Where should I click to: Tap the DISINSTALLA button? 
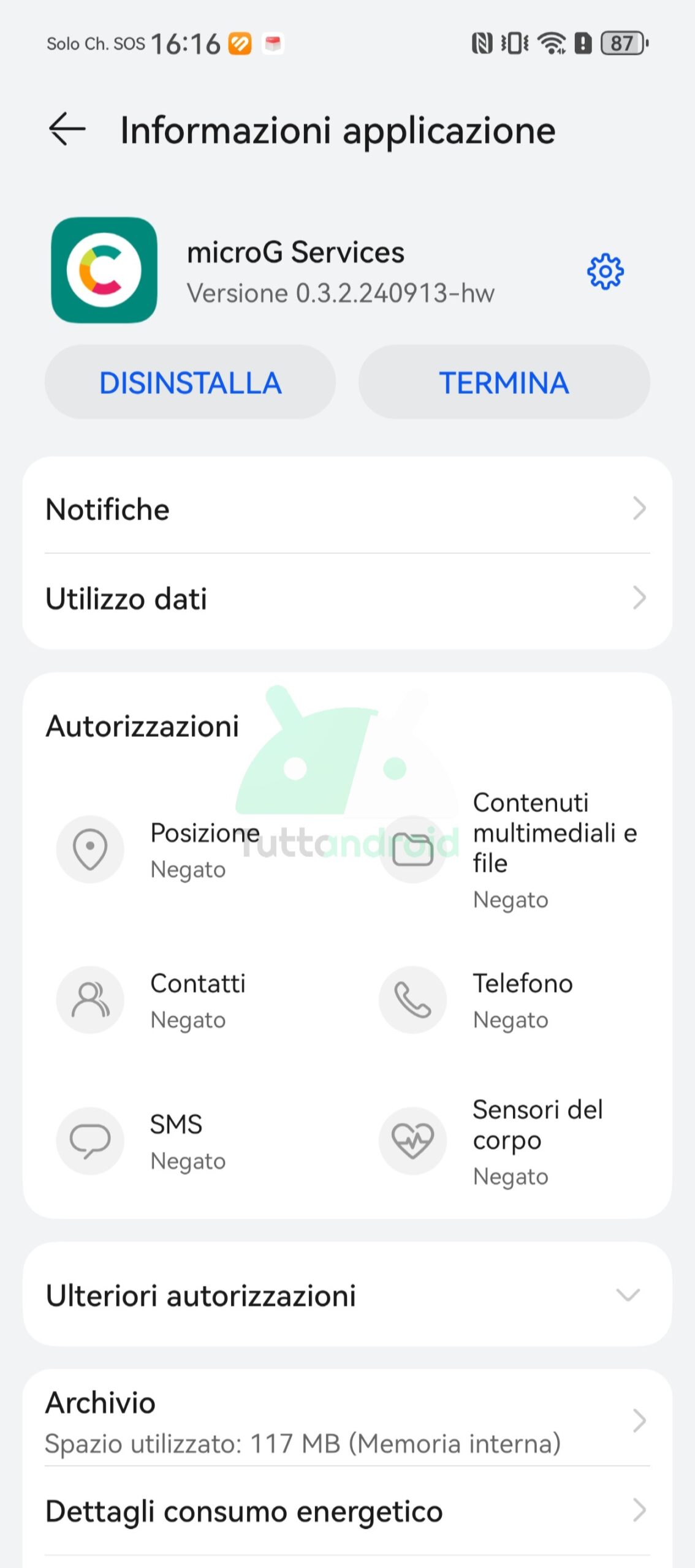tap(190, 382)
